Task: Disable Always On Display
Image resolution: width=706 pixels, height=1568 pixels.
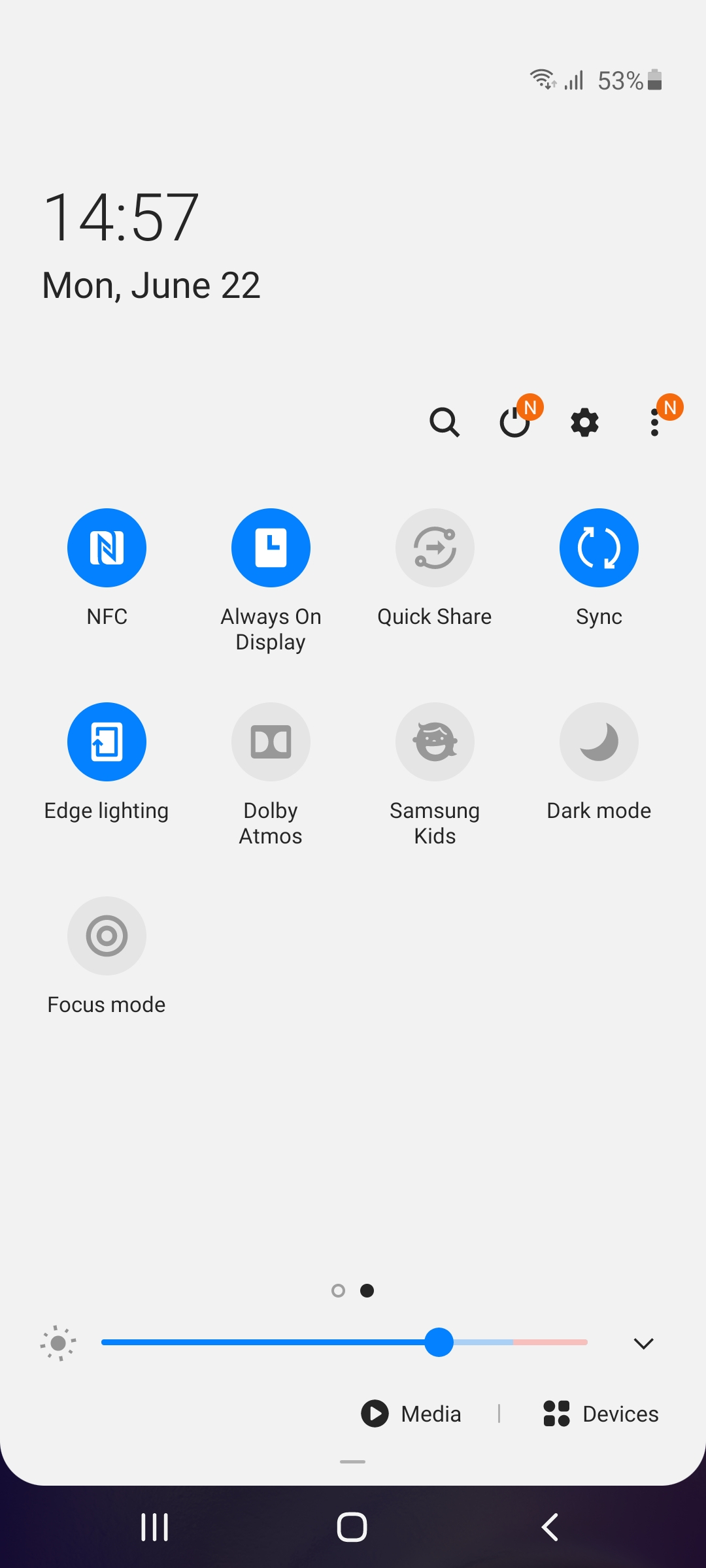Action: [x=271, y=547]
